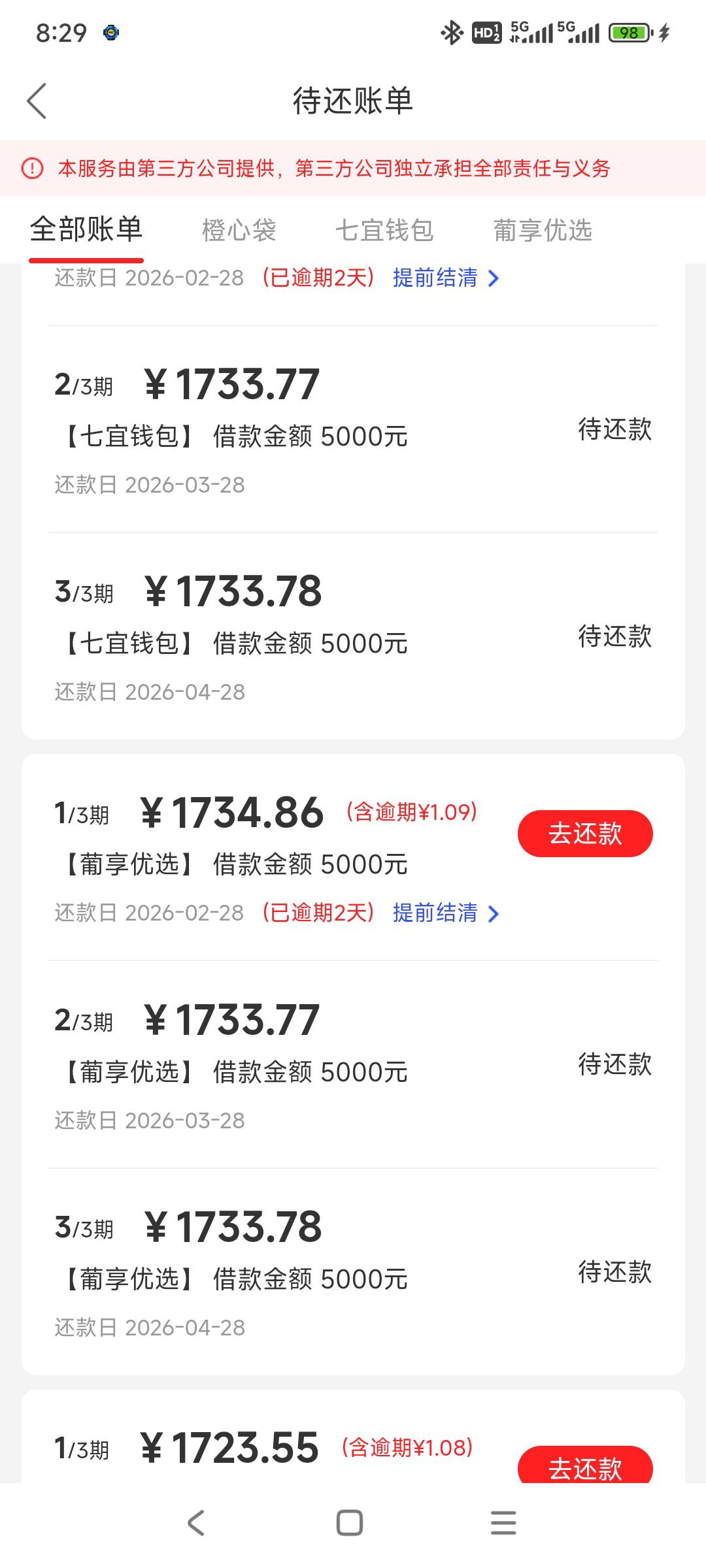This screenshot has height=1568, width=706.
Task: Go back using the top-left arrow
Action: click(x=37, y=101)
